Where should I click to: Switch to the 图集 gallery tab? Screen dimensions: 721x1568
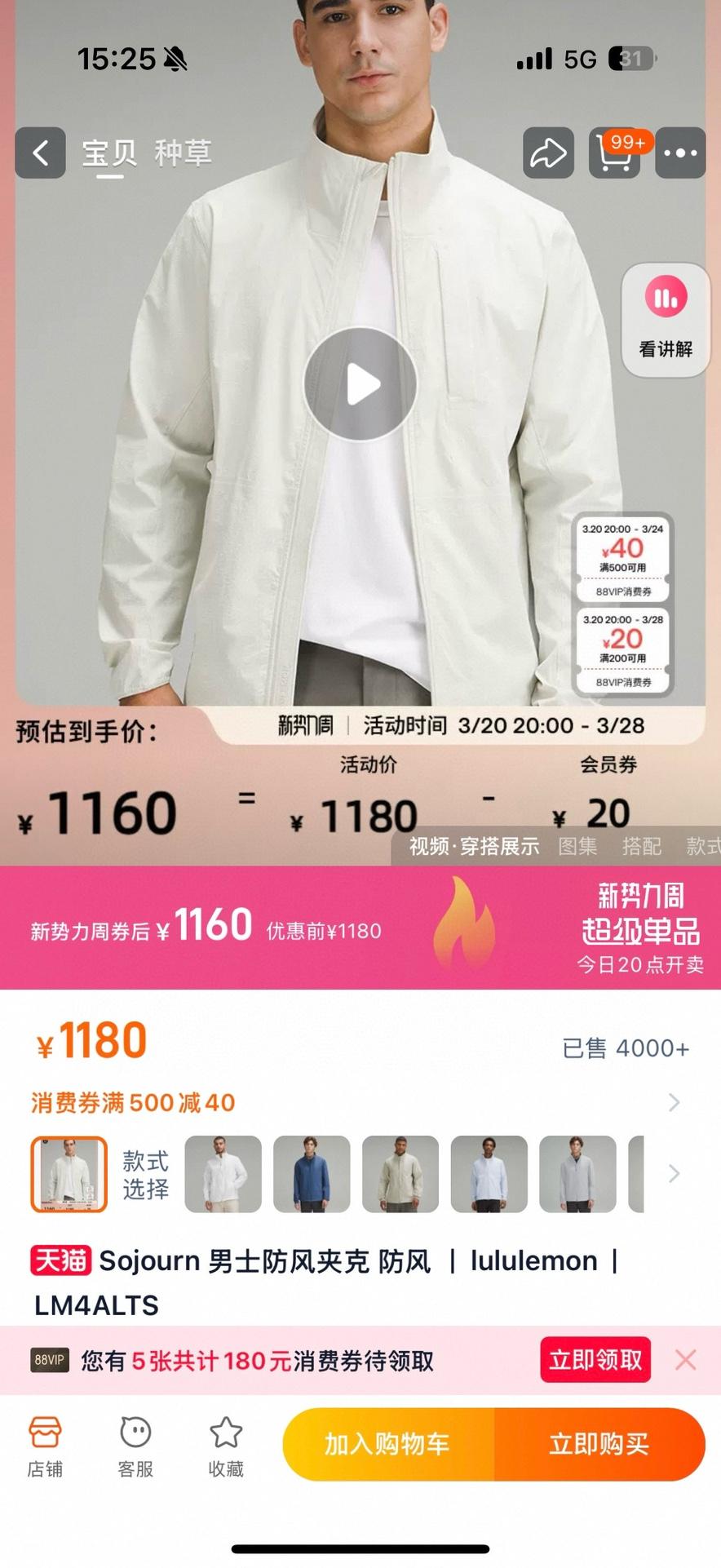577,846
